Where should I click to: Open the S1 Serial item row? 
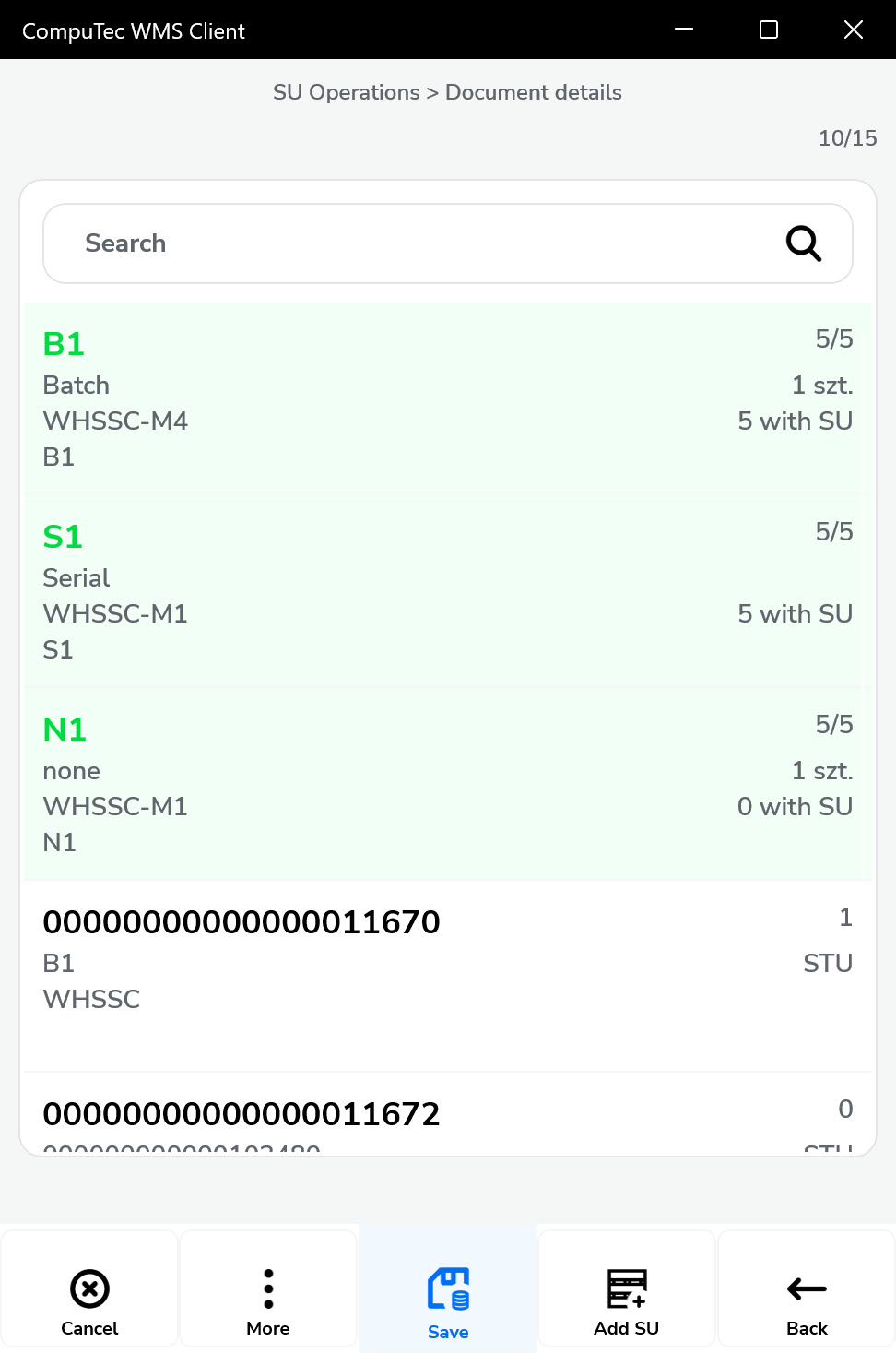coord(447,591)
